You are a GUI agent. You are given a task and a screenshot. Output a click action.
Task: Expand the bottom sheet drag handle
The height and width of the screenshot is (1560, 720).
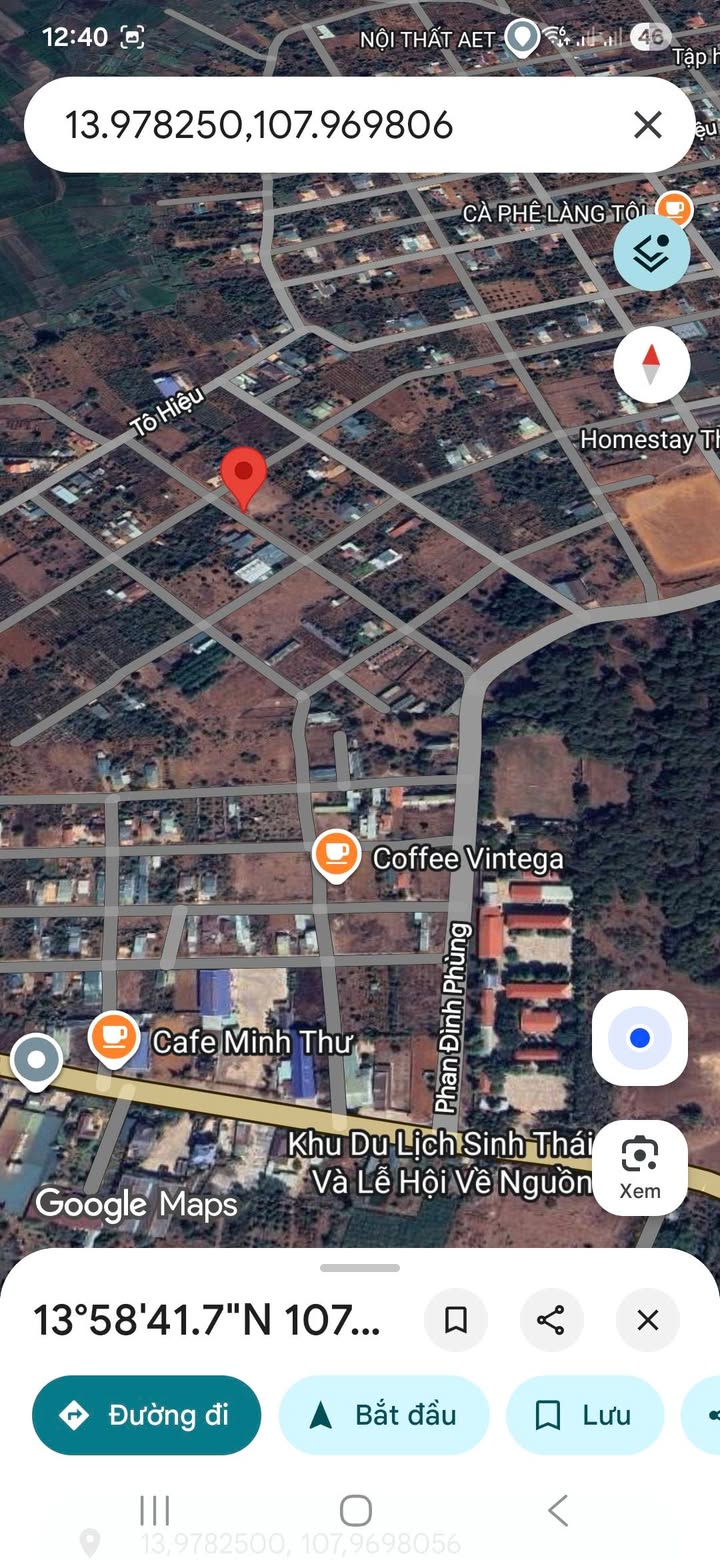(360, 1268)
